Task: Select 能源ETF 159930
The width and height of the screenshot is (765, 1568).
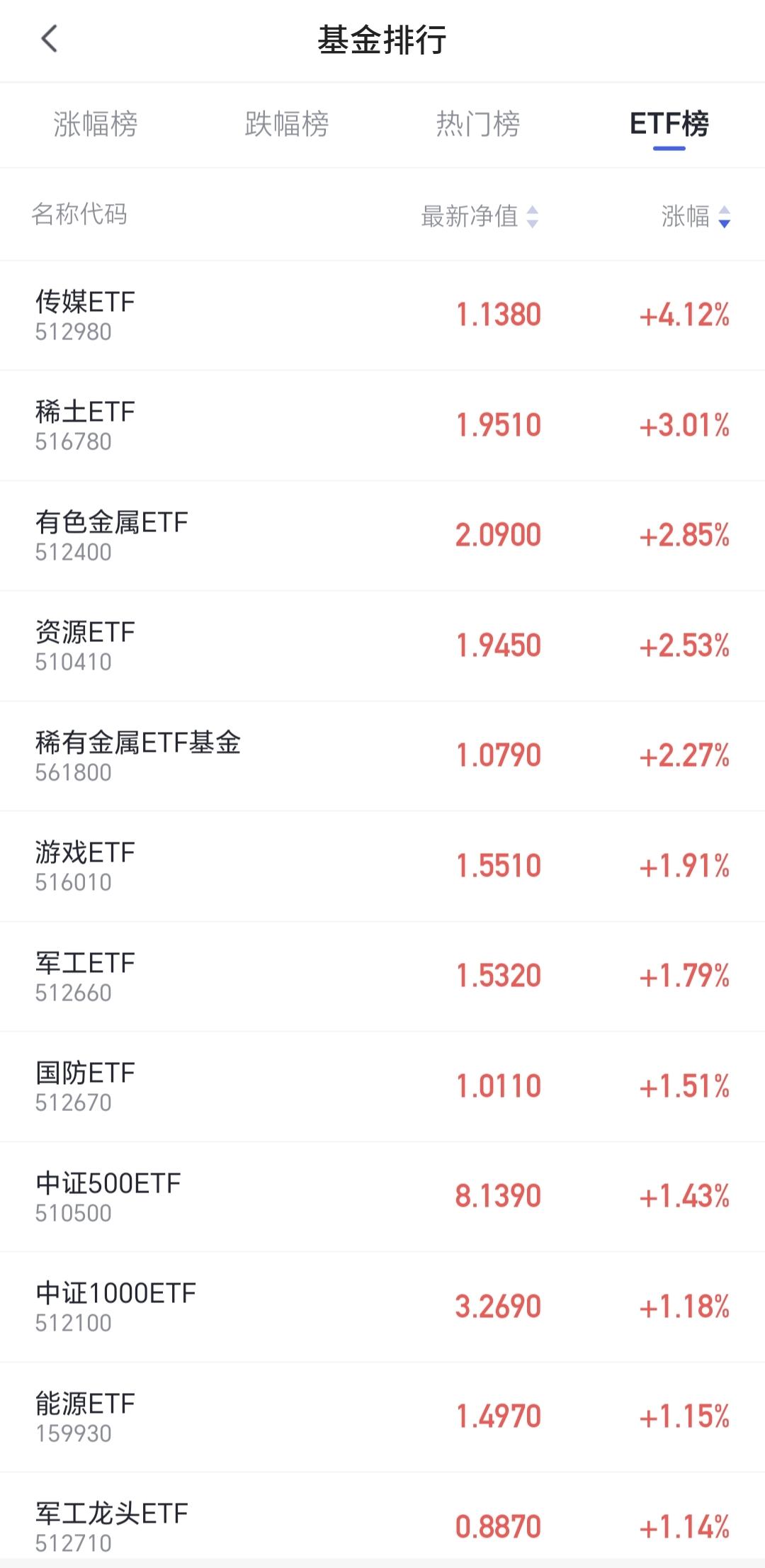Action: [382, 1417]
